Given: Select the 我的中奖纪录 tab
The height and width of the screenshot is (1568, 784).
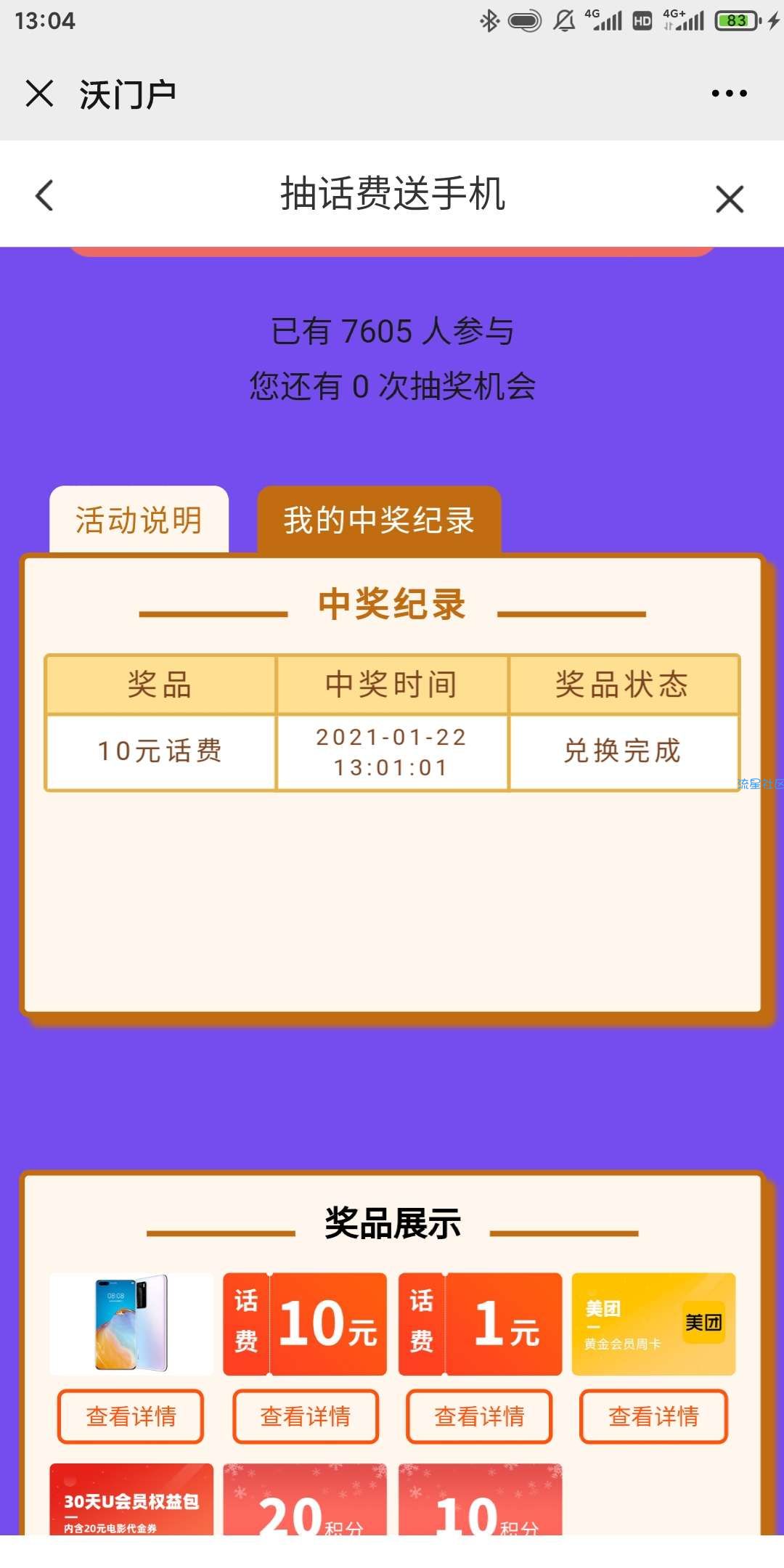Looking at the screenshot, I should 379,520.
